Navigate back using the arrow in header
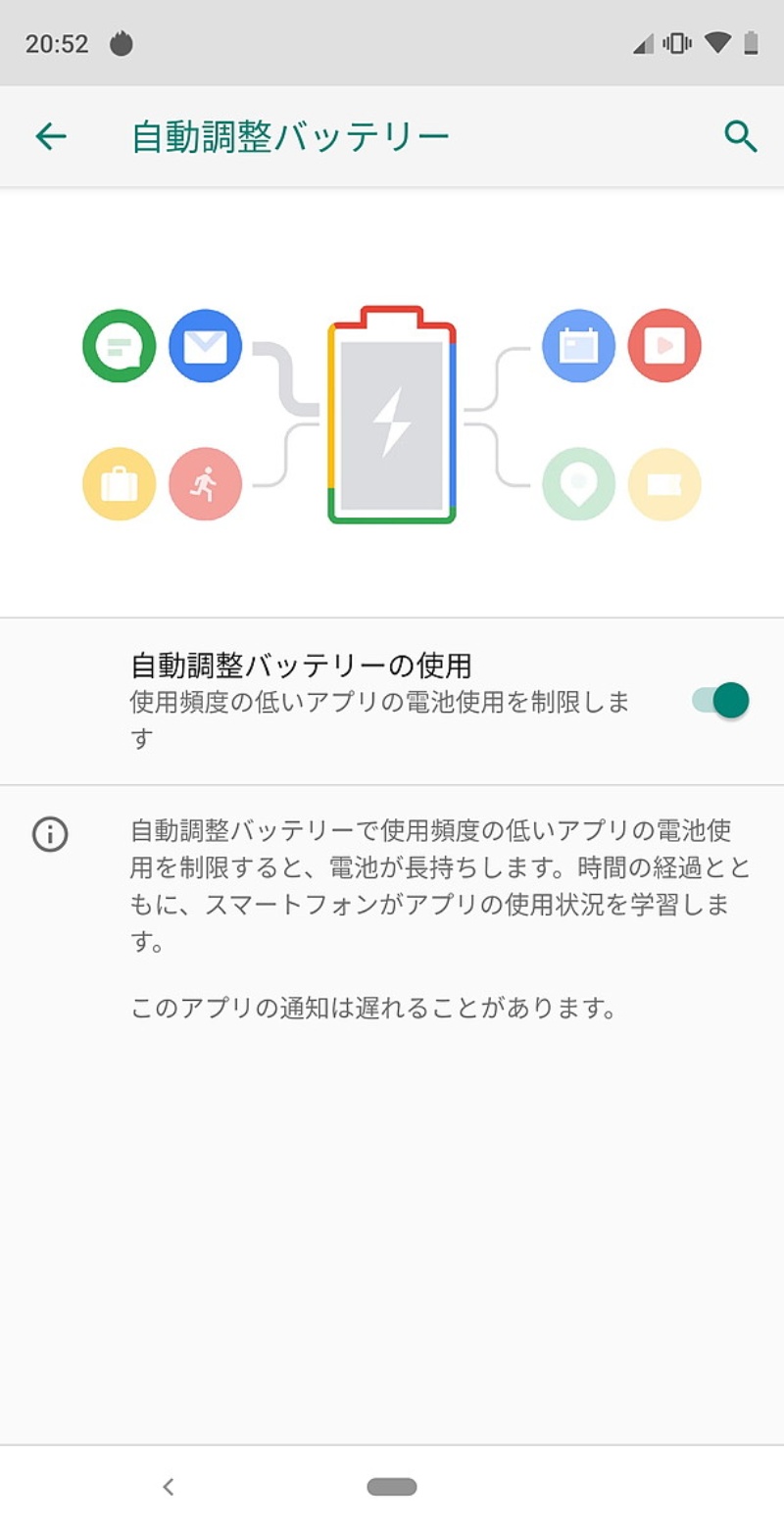The image size is (784, 1530). click(x=51, y=136)
